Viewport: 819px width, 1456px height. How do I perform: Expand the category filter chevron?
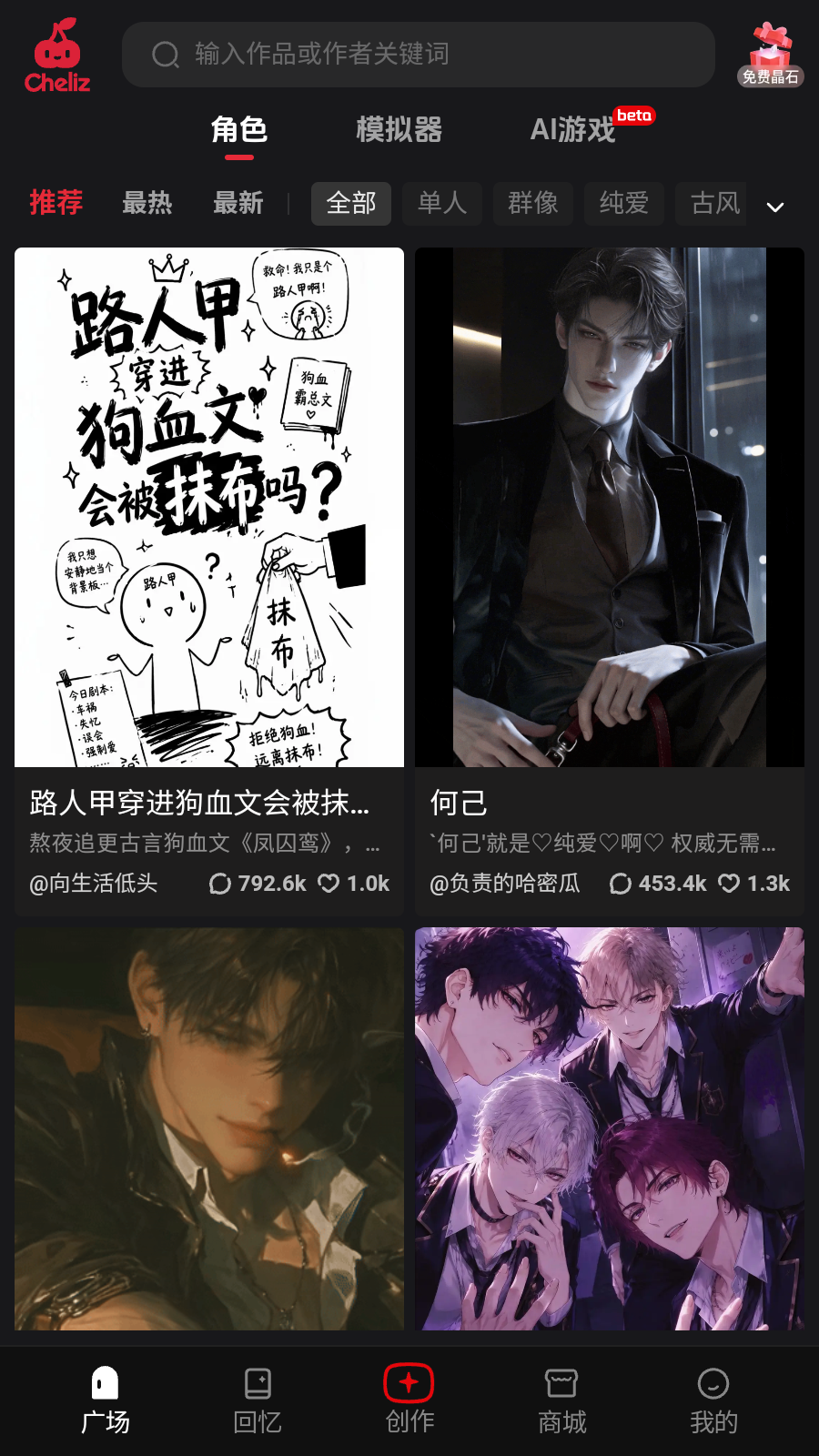[x=775, y=207]
